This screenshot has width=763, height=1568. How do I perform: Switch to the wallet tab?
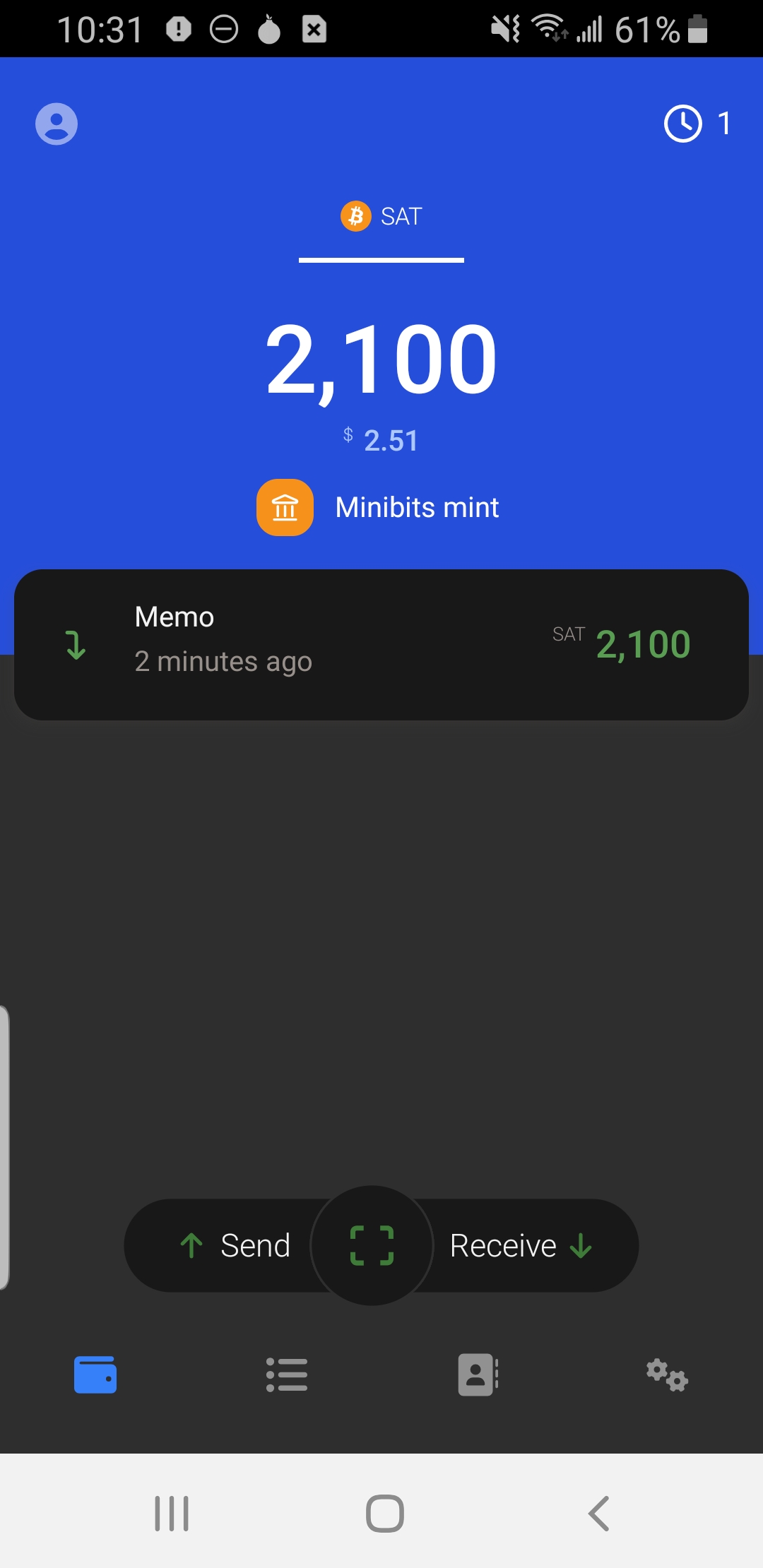[95, 1374]
